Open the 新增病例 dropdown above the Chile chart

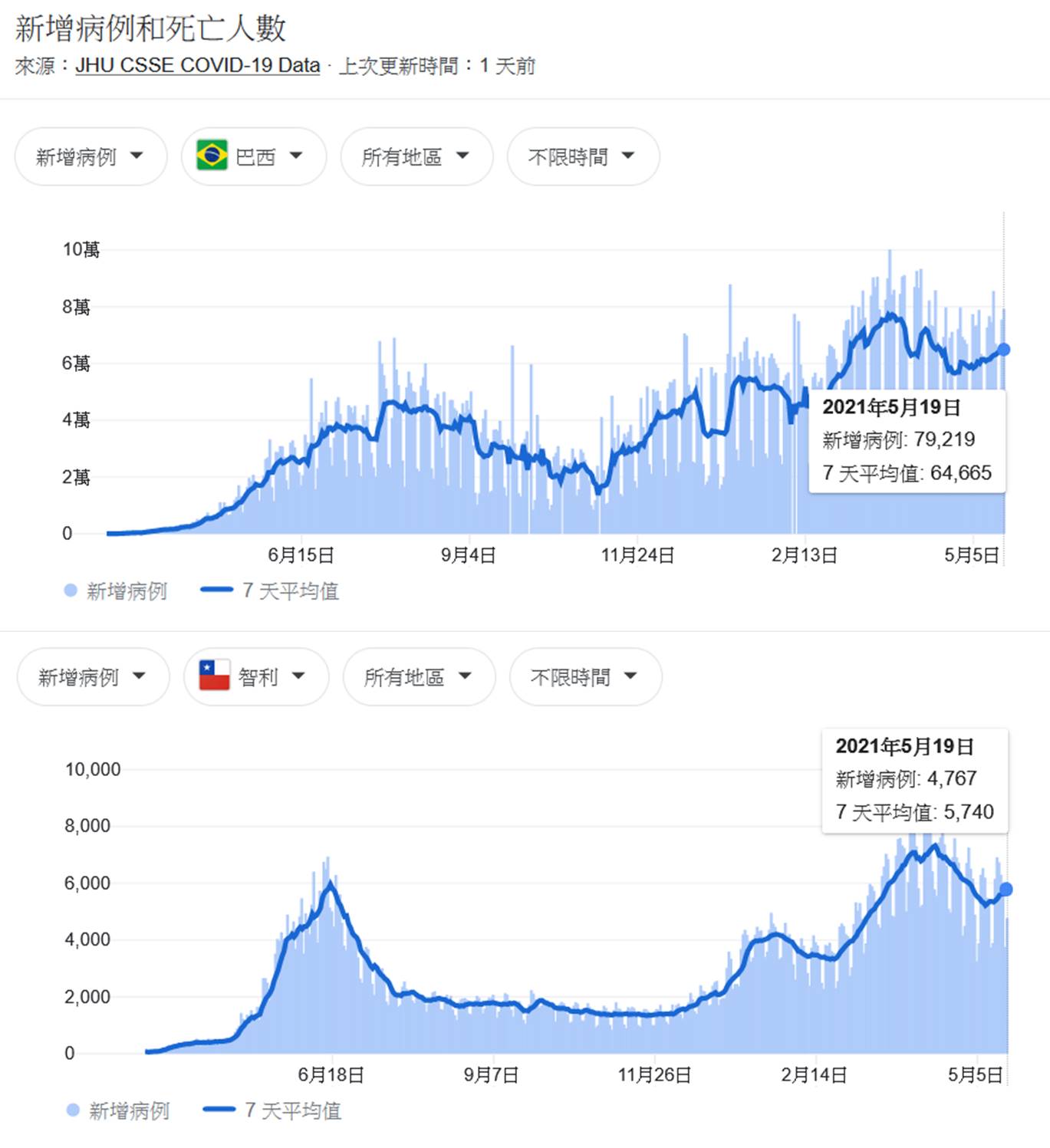[93, 676]
